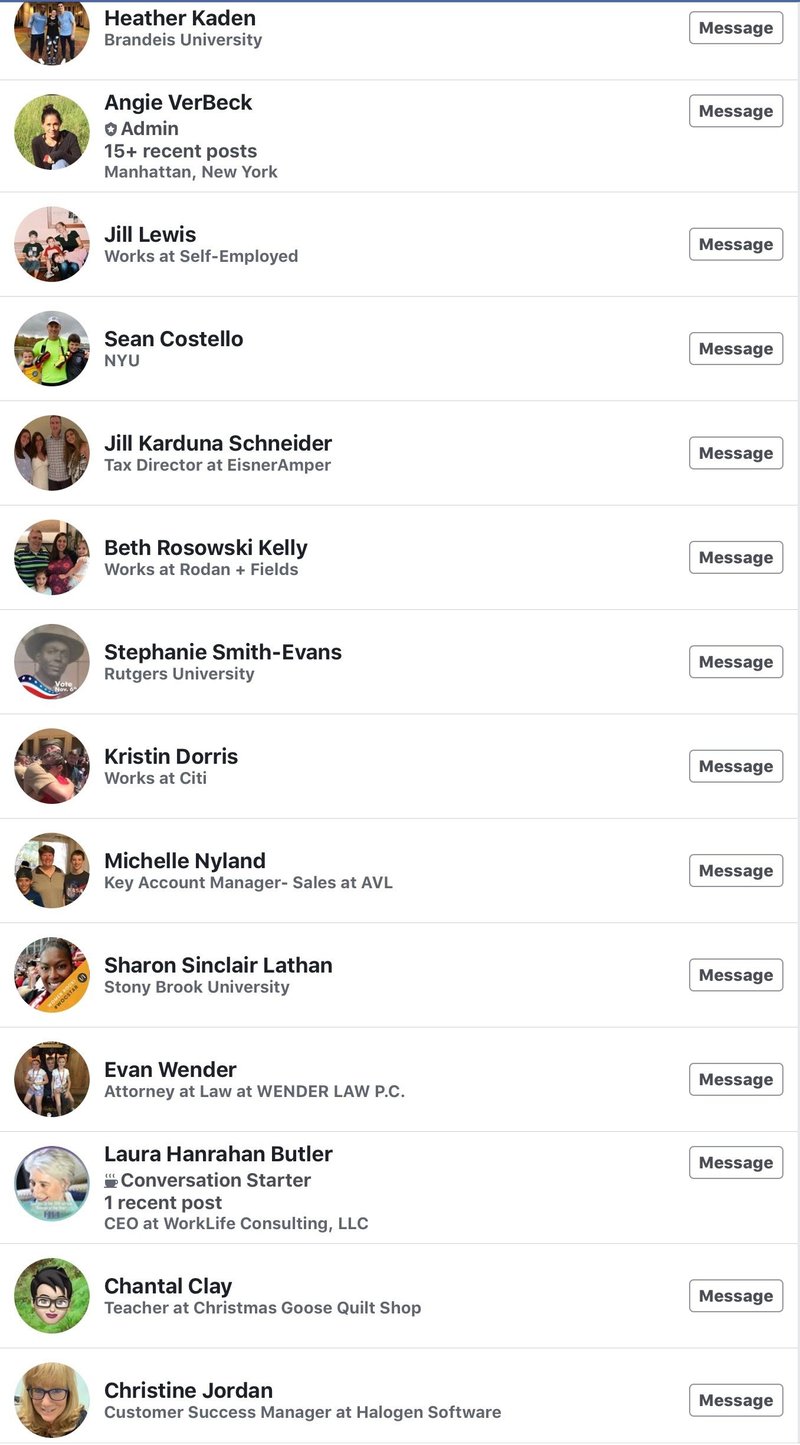Screen dimensions: 800x1445
Task: Tap Message beside Jill Karduna Schneider
Action: coord(736,453)
